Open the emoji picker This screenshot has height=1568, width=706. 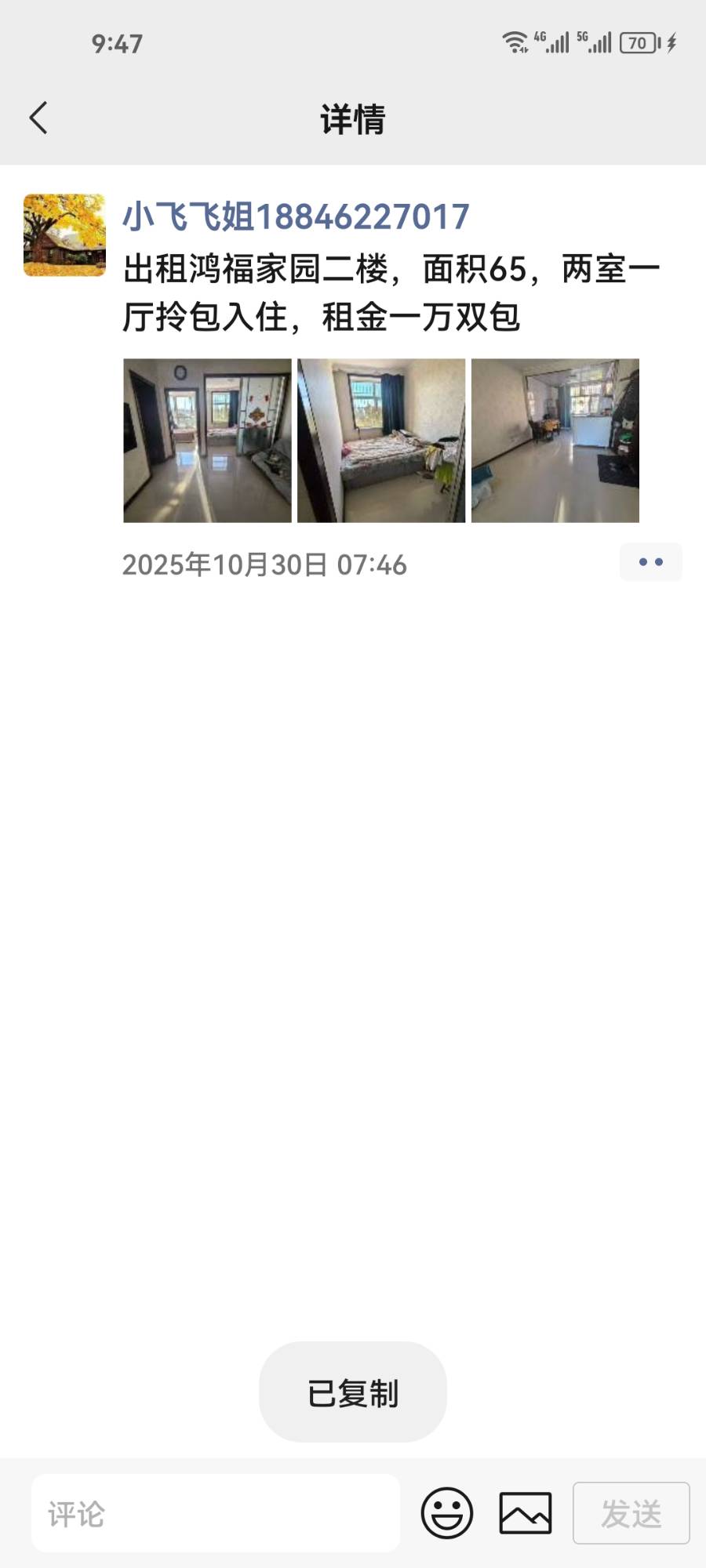pyautogui.click(x=447, y=1513)
